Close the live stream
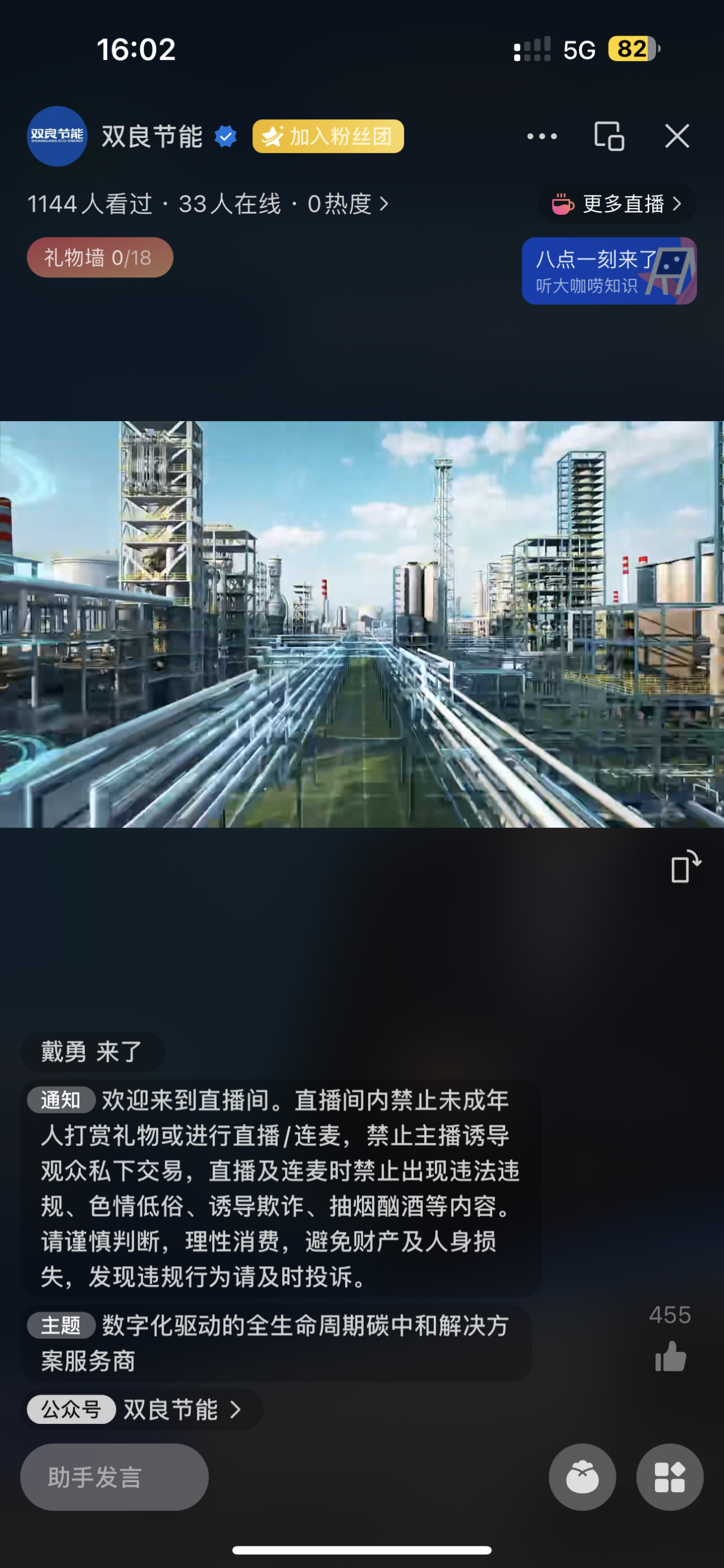This screenshot has width=724, height=1568. tap(676, 136)
